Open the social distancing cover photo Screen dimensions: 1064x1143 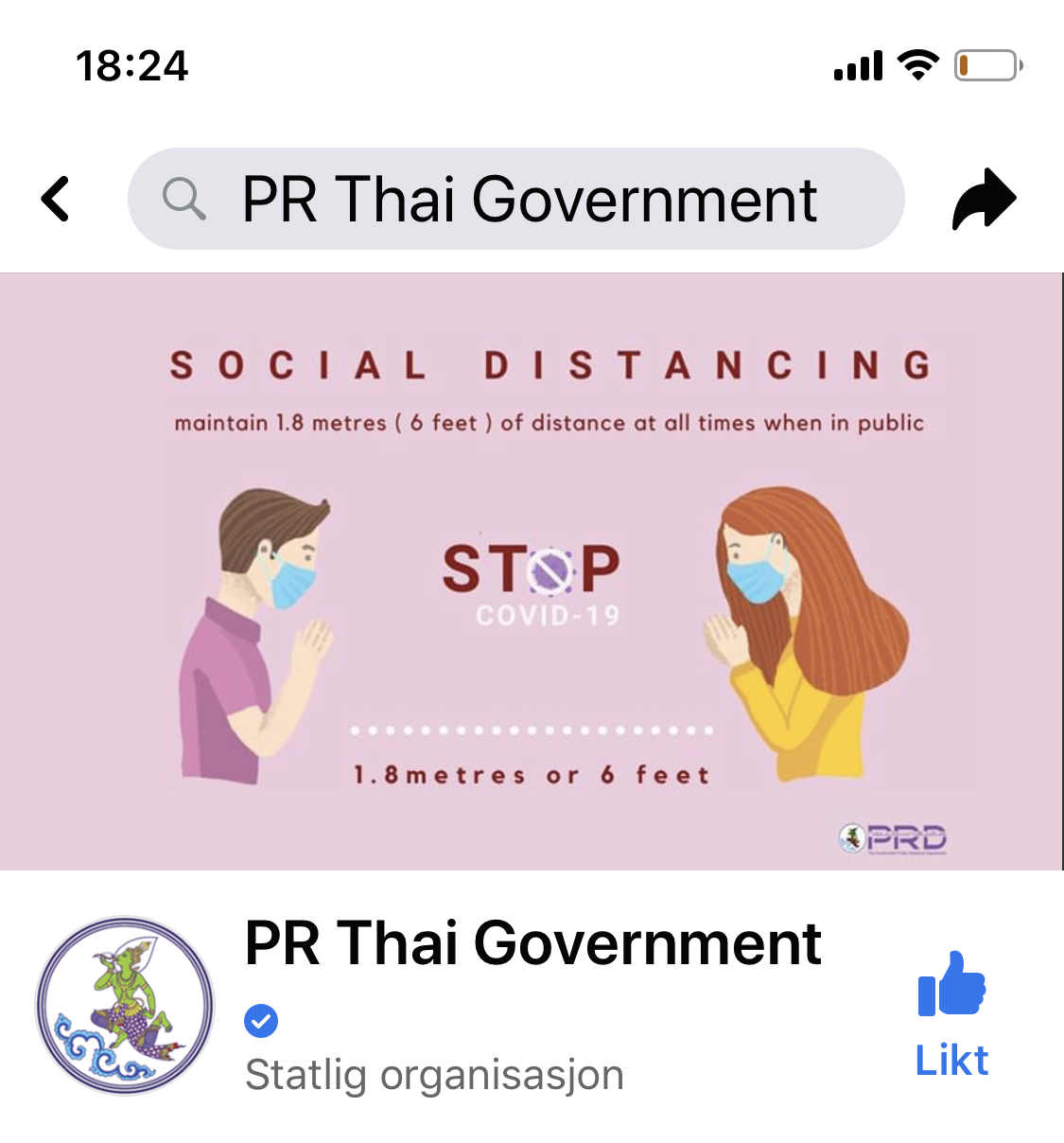(x=531, y=571)
